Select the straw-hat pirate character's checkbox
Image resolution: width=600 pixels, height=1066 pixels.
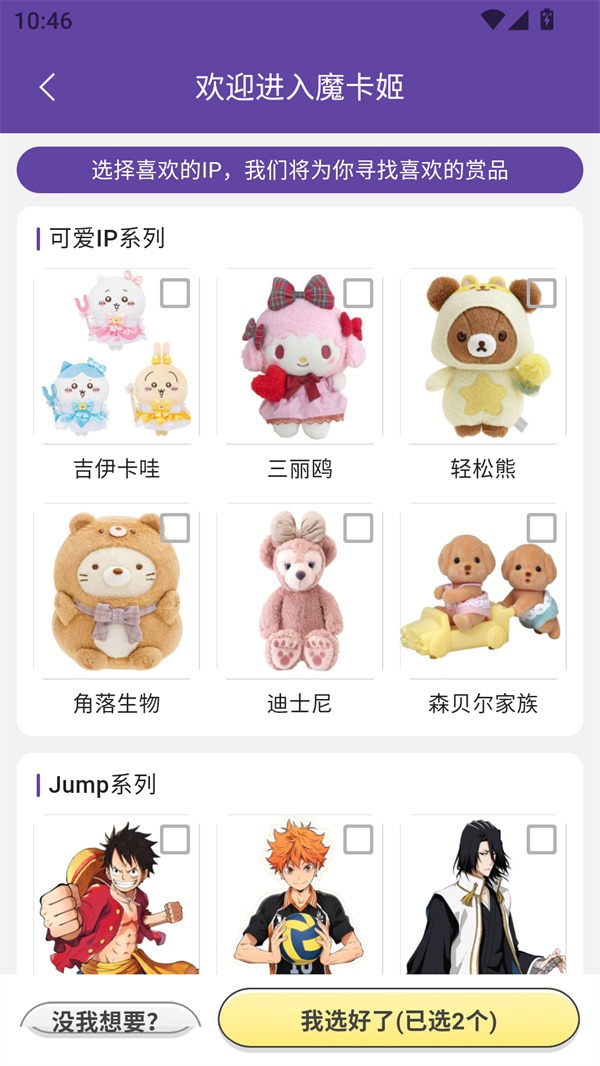coord(175,839)
